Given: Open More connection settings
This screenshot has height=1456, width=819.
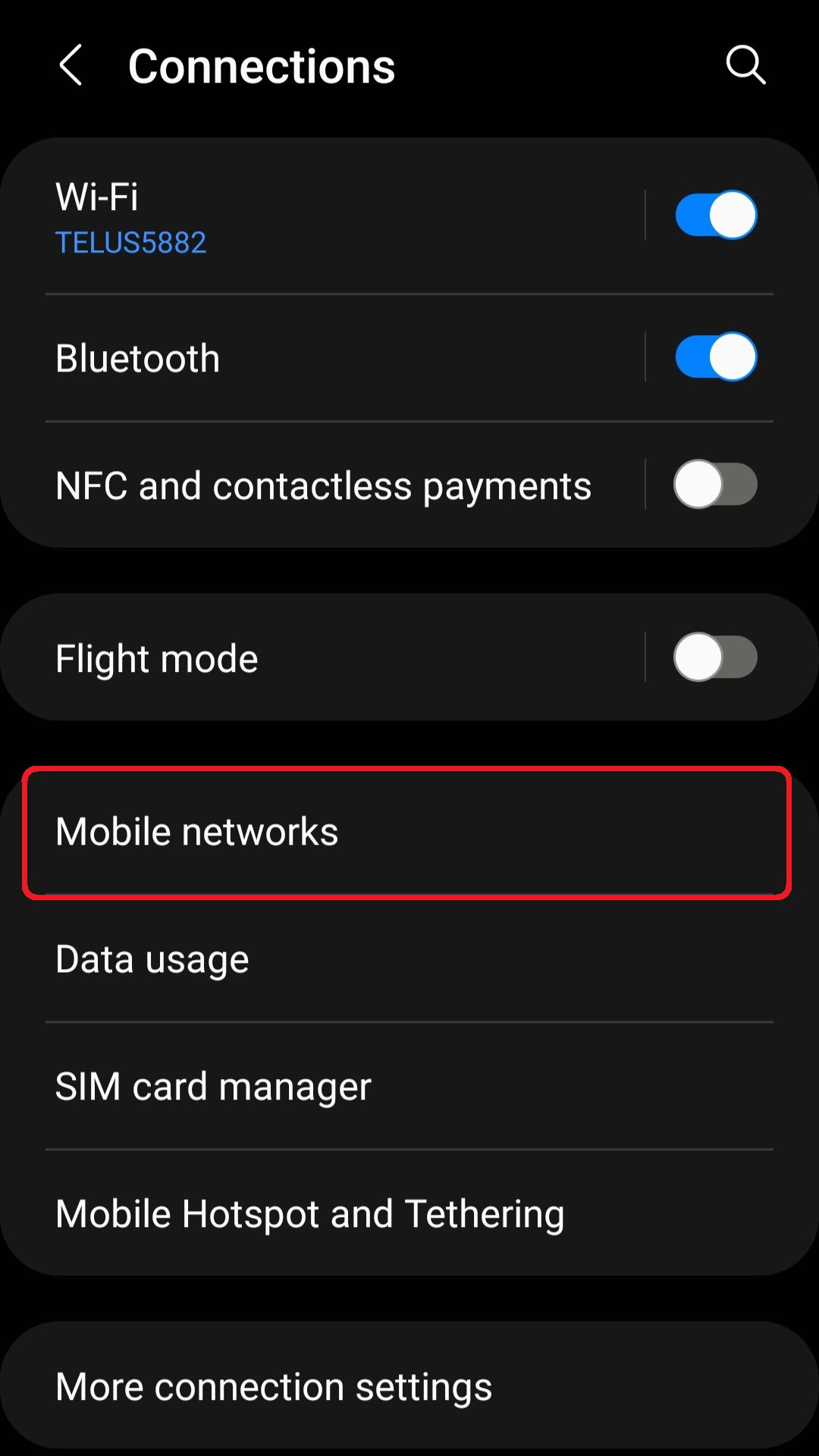Looking at the screenshot, I should point(409,1386).
